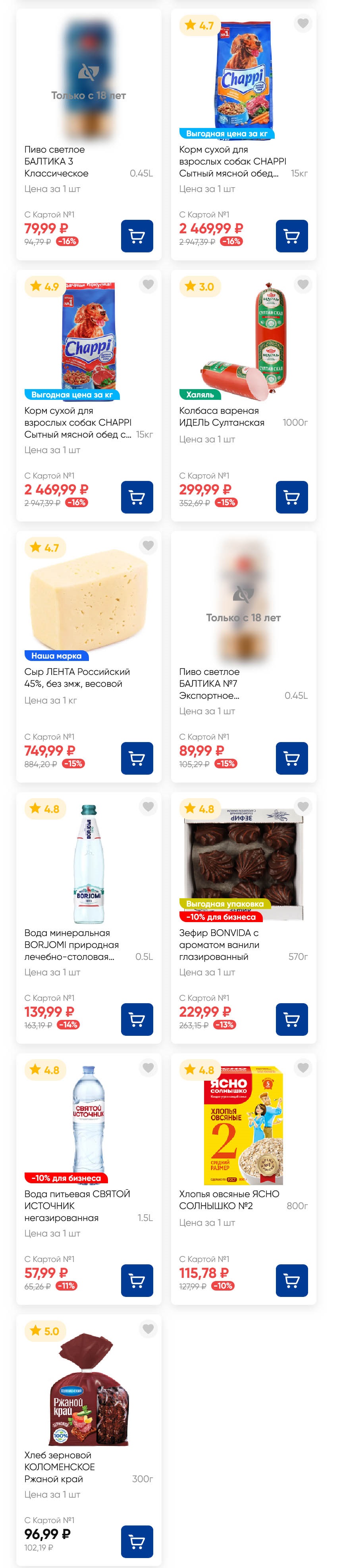Like the КОЛОМЕНСКОЕ Ржаной край bread
This screenshot has width=345, height=1568.
coord(148,1329)
